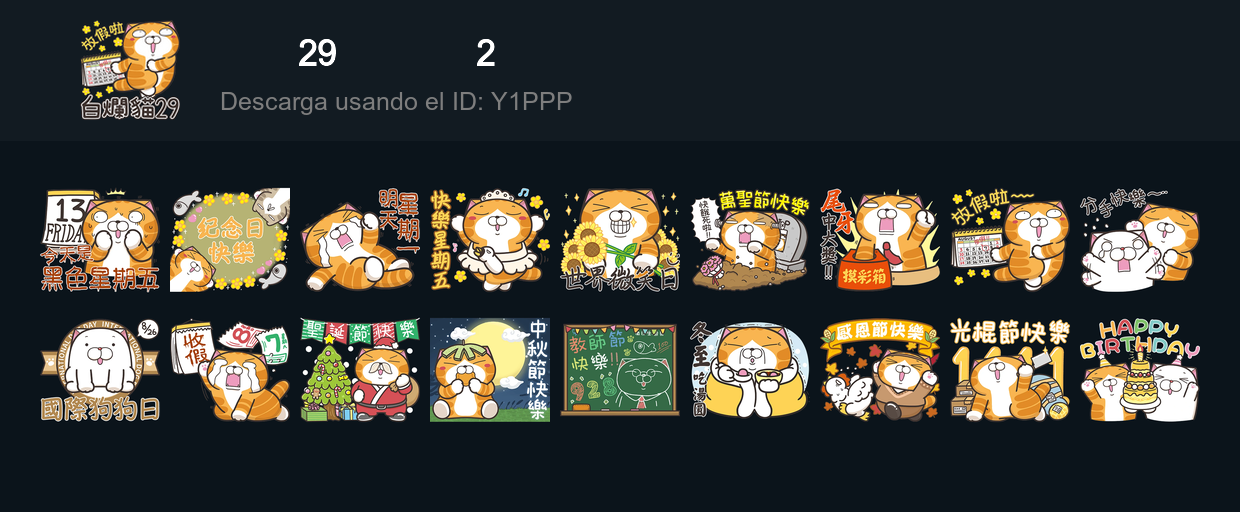
Task: Pick the 教師節快樂 chalkboard sticker
Action: click(x=620, y=370)
